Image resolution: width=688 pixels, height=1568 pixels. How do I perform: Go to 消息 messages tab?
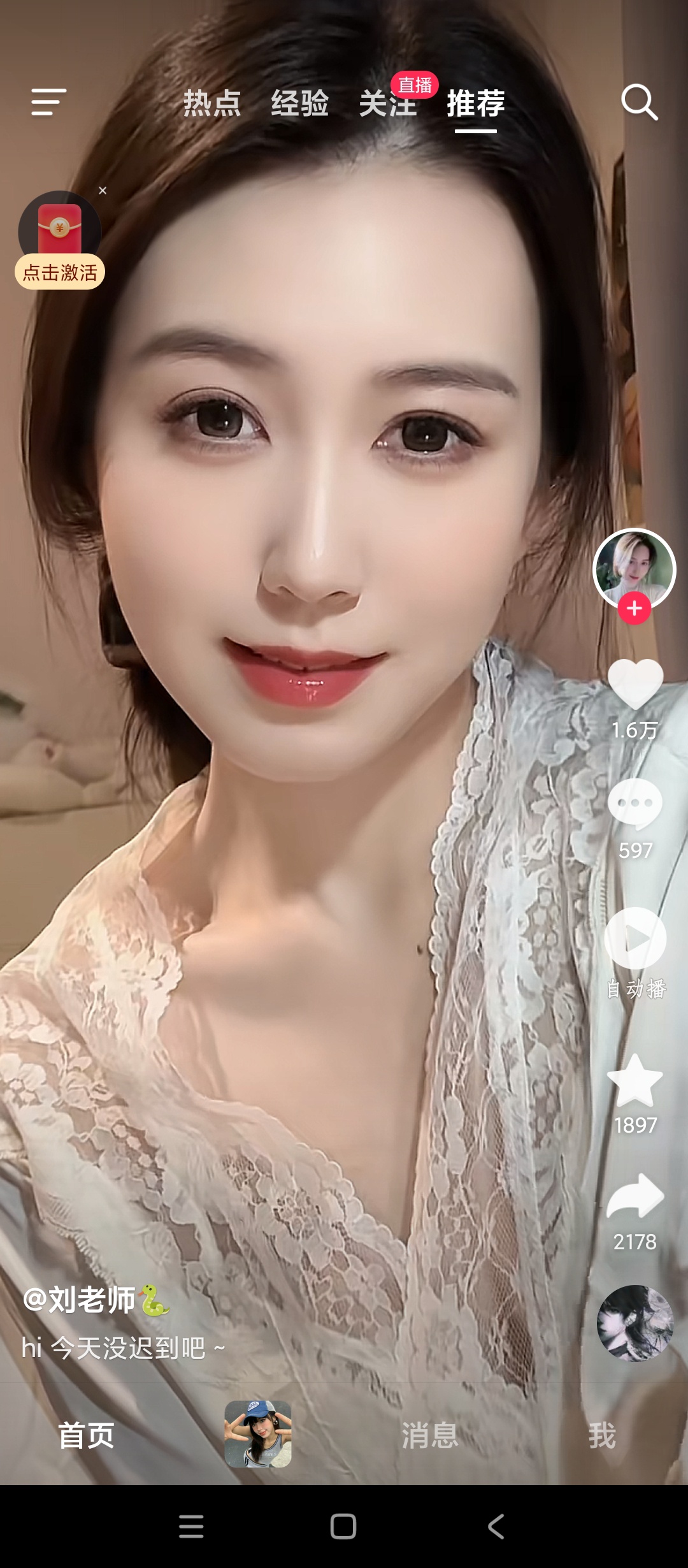(x=430, y=1435)
